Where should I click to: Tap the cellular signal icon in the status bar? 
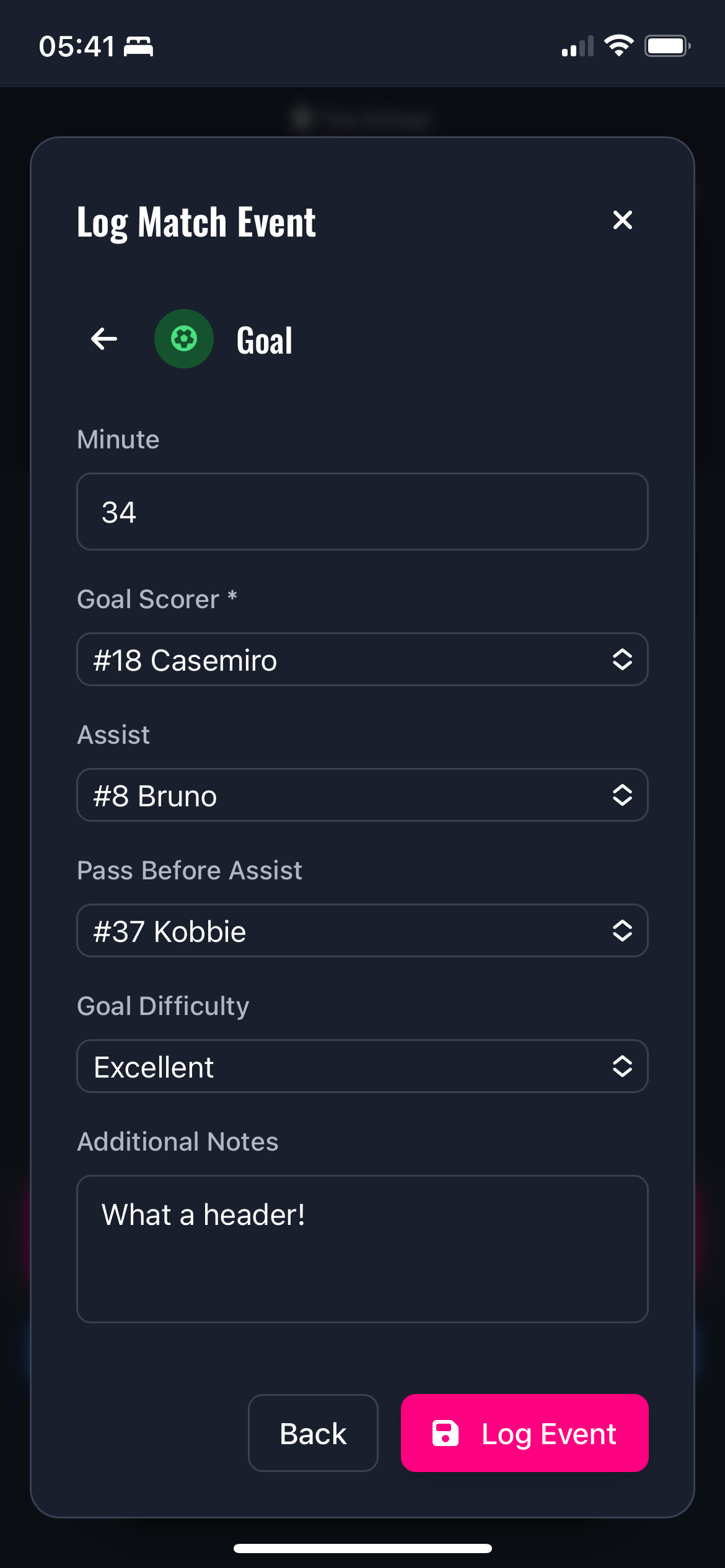click(576, 45)
